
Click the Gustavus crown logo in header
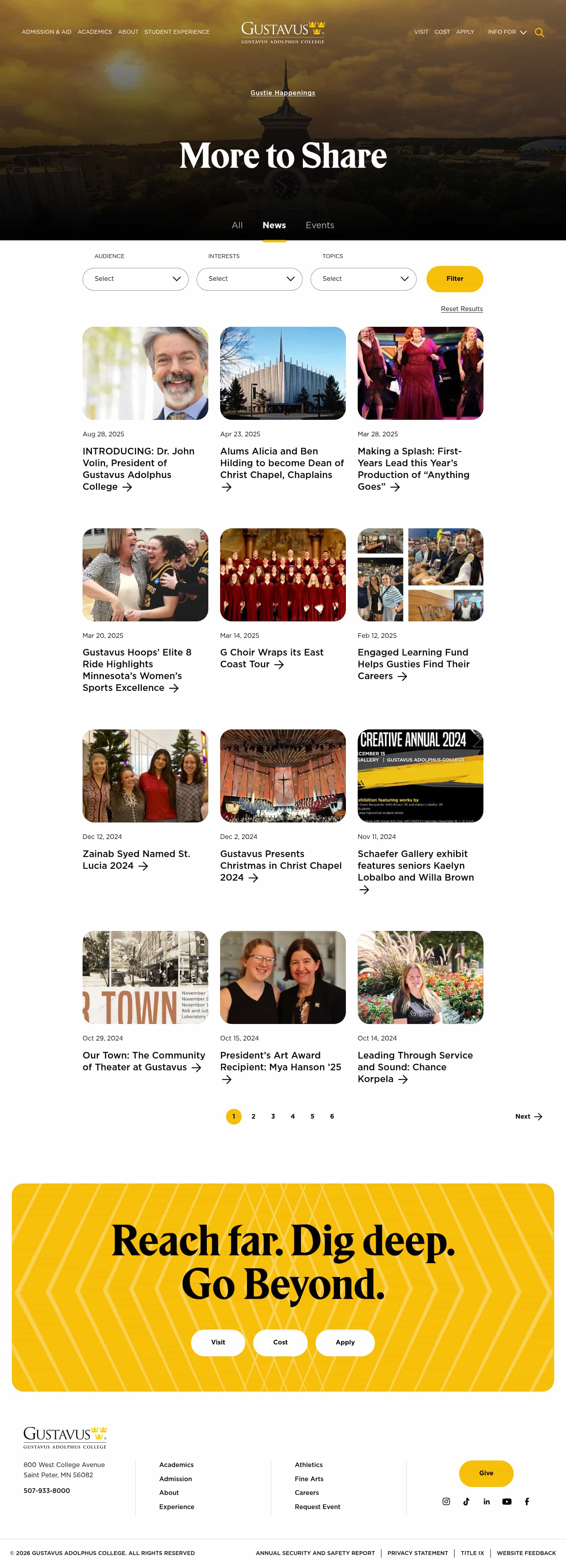pyautogui.click(x=316, y=27)
